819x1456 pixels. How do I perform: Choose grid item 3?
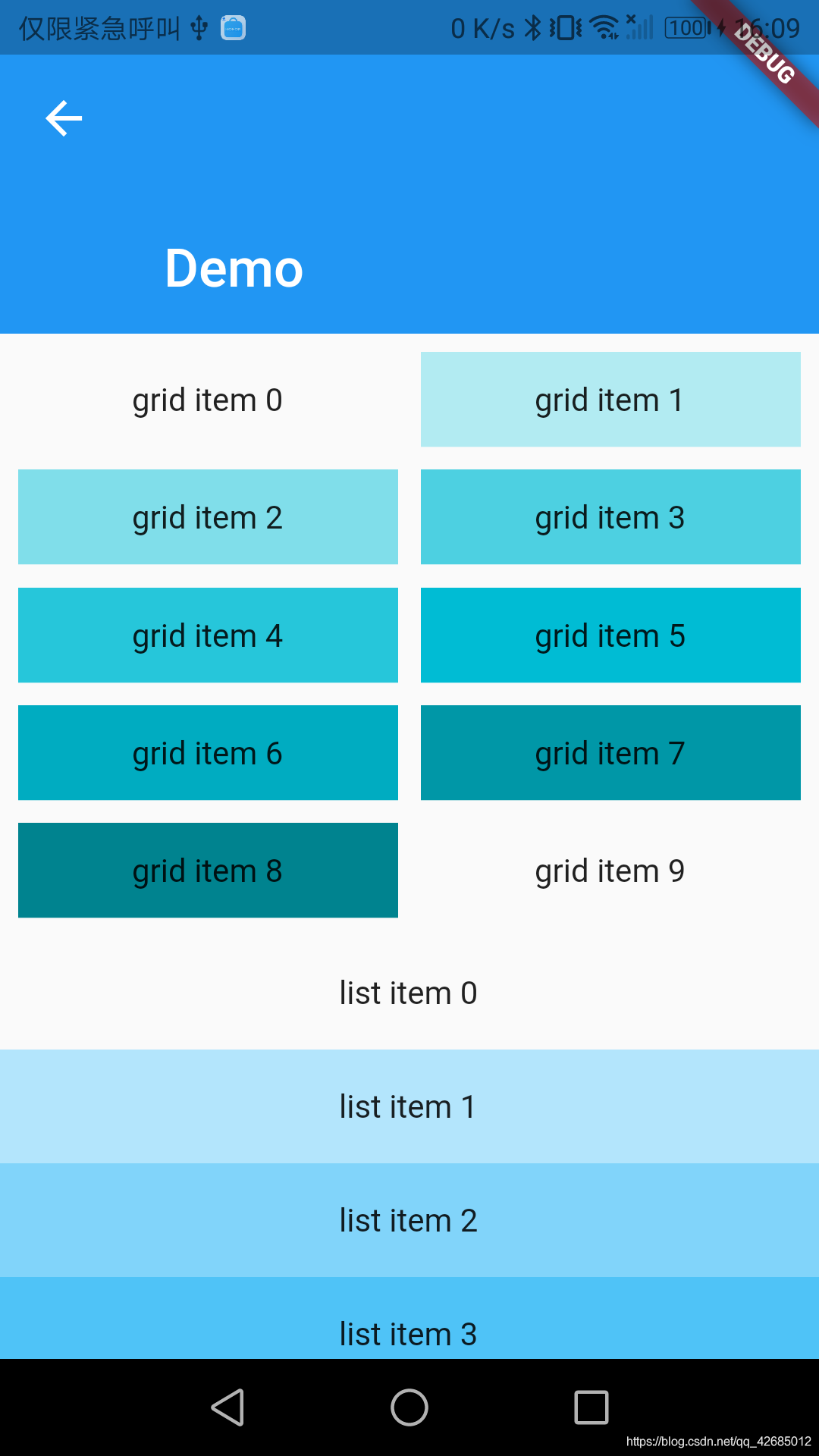610,517
